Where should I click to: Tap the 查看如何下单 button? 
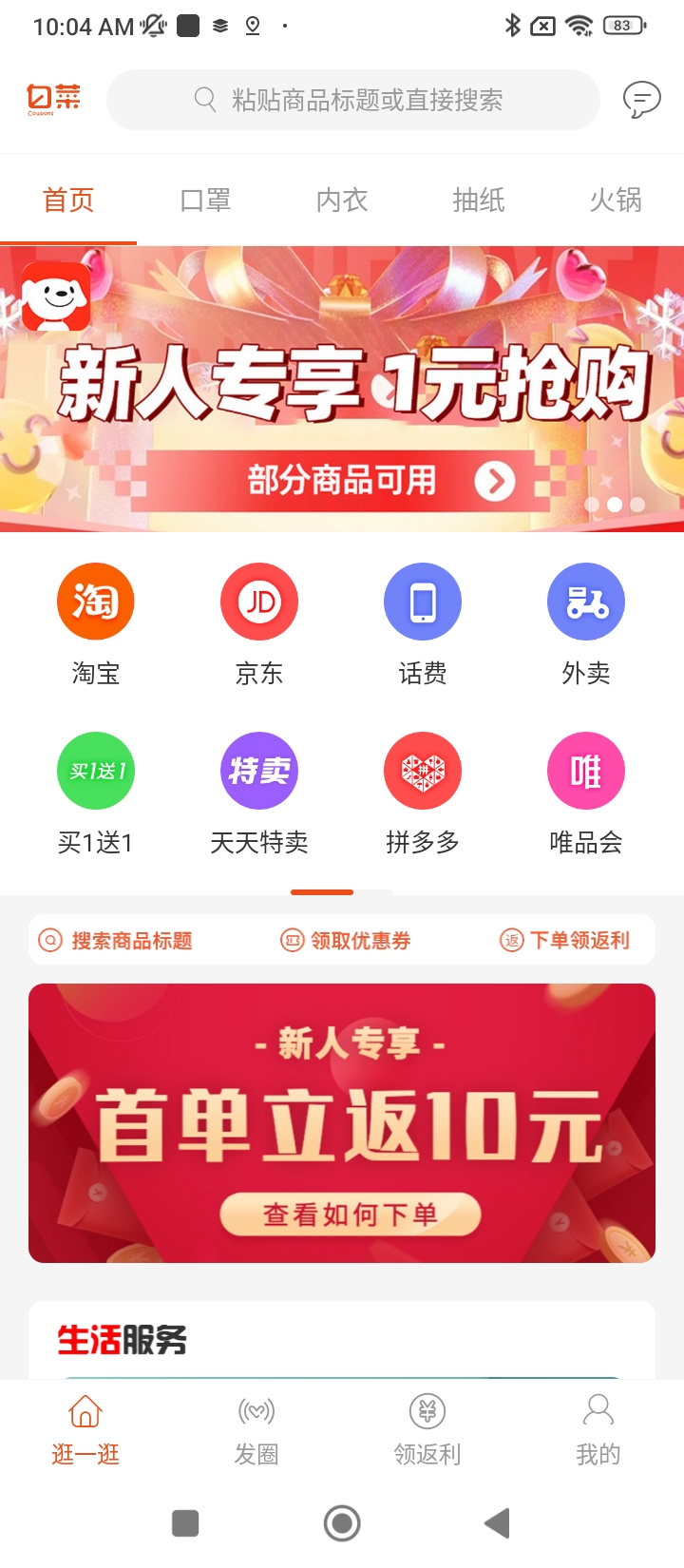[x=351, y=1214]
